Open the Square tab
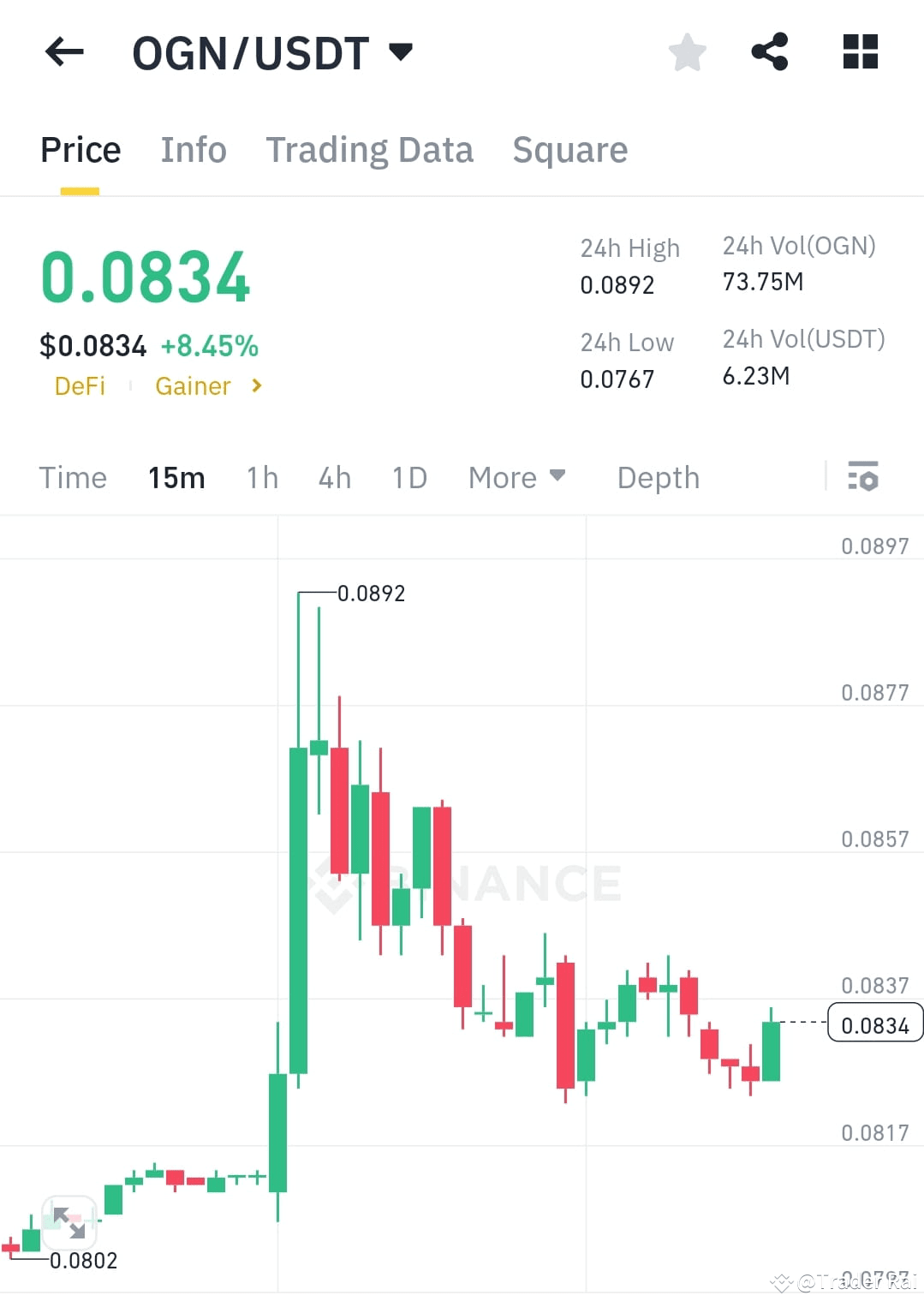The height and width of the screenshot is (1301, 924). point(569,149)
